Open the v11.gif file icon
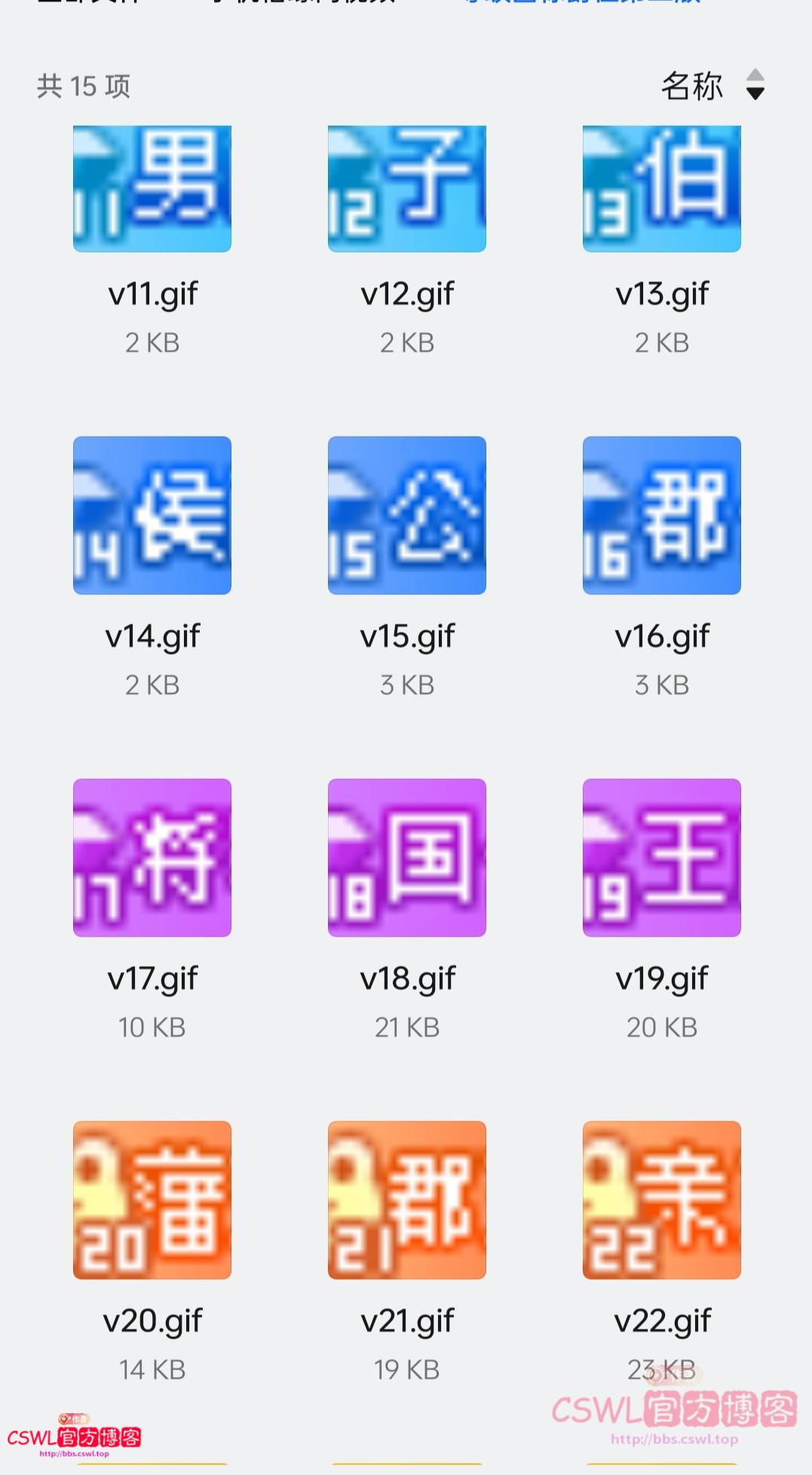Image resolution: width=812 pixels, height=1475 pixels. (x=152, y=188)
